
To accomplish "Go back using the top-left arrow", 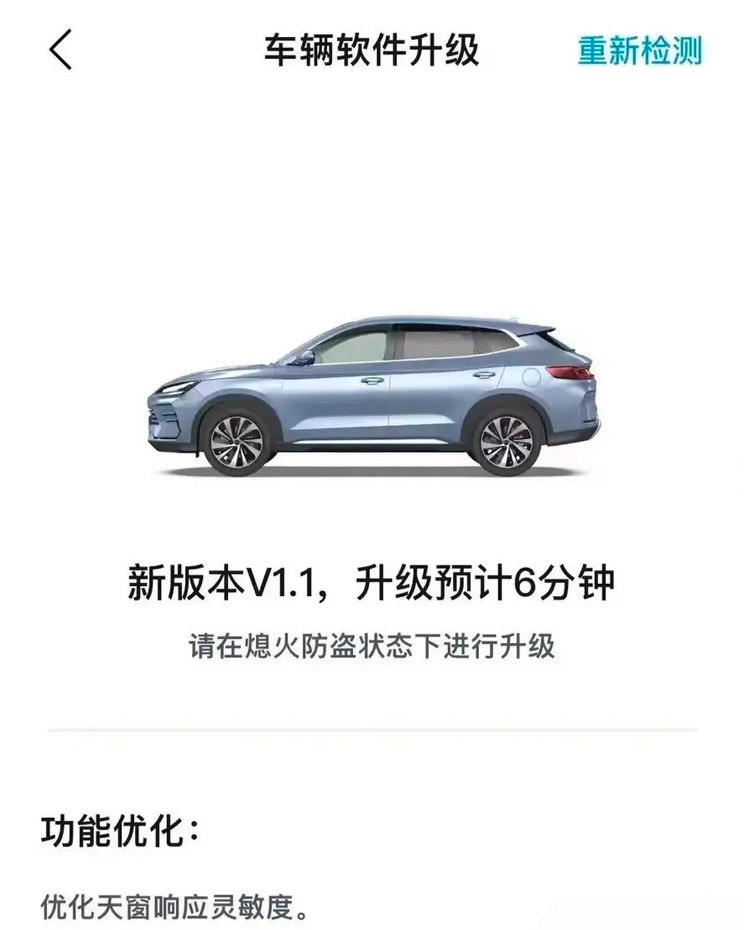I will [x=61, y=50].
